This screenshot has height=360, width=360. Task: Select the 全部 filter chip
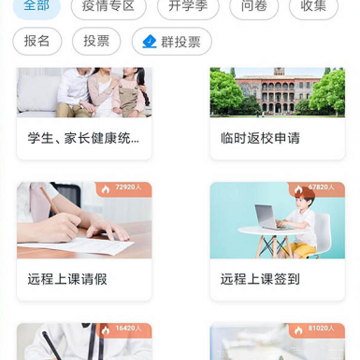coord(37,7)
